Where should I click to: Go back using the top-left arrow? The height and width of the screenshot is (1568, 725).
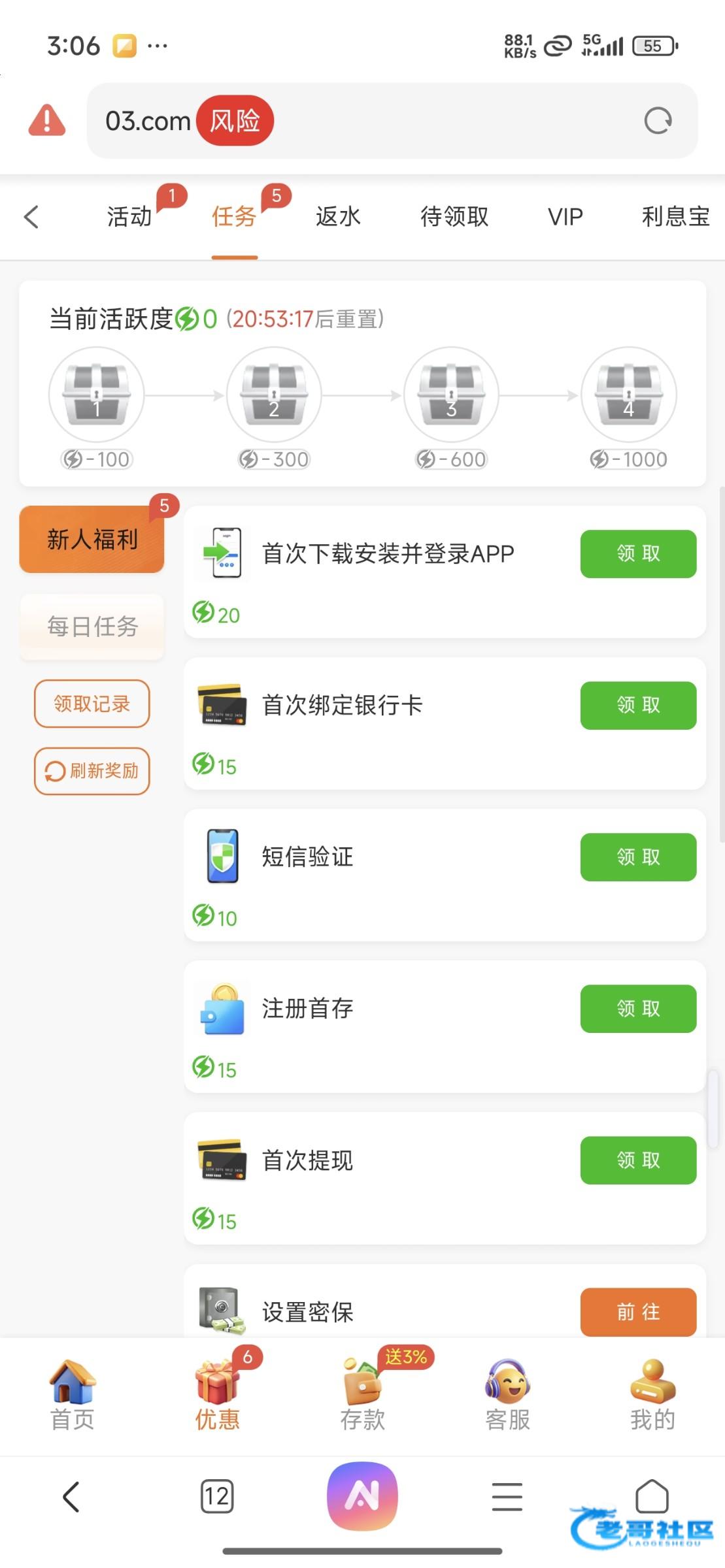pos(31,217)
